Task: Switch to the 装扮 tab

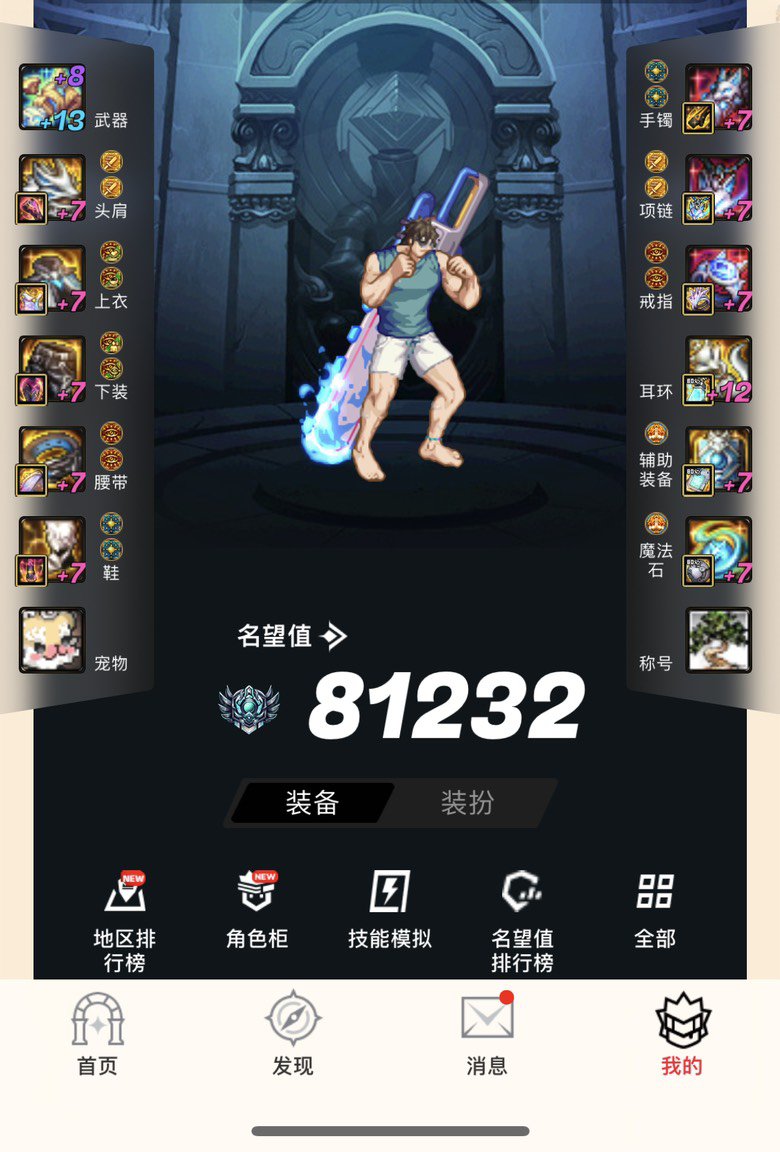Action: pos(467,803)
